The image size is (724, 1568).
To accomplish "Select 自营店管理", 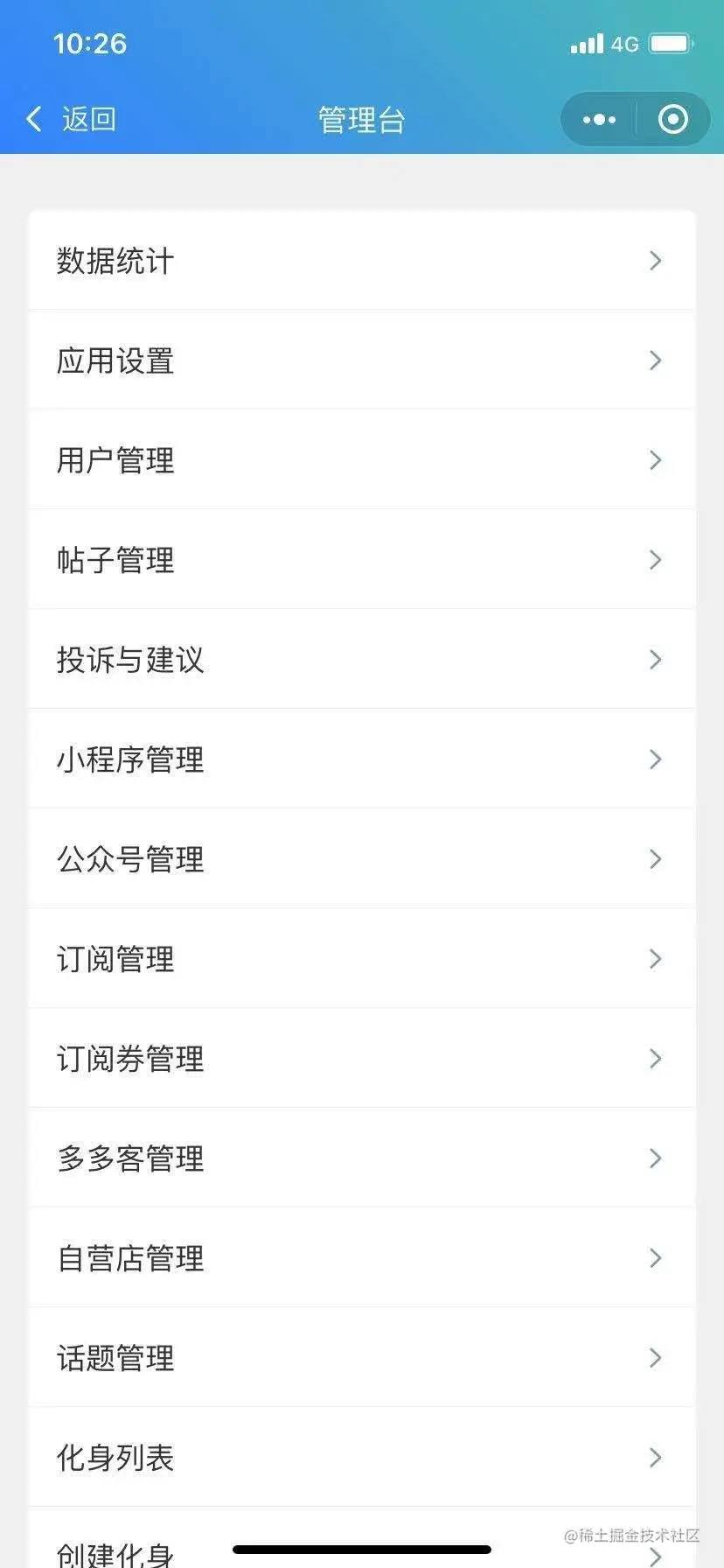I will 361,1258.
